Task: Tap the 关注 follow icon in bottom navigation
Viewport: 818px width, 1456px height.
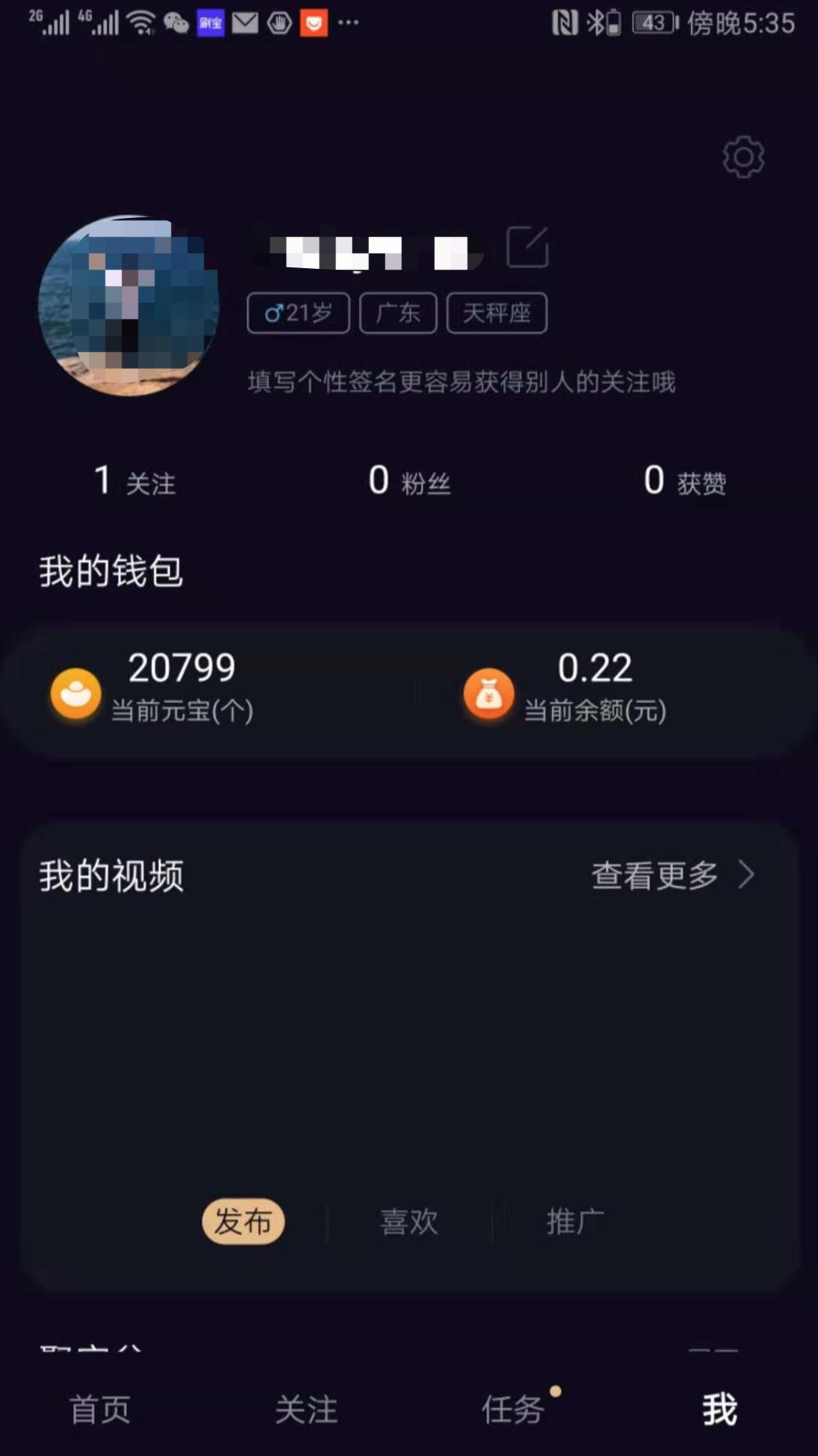Action: coord(306,1408)
